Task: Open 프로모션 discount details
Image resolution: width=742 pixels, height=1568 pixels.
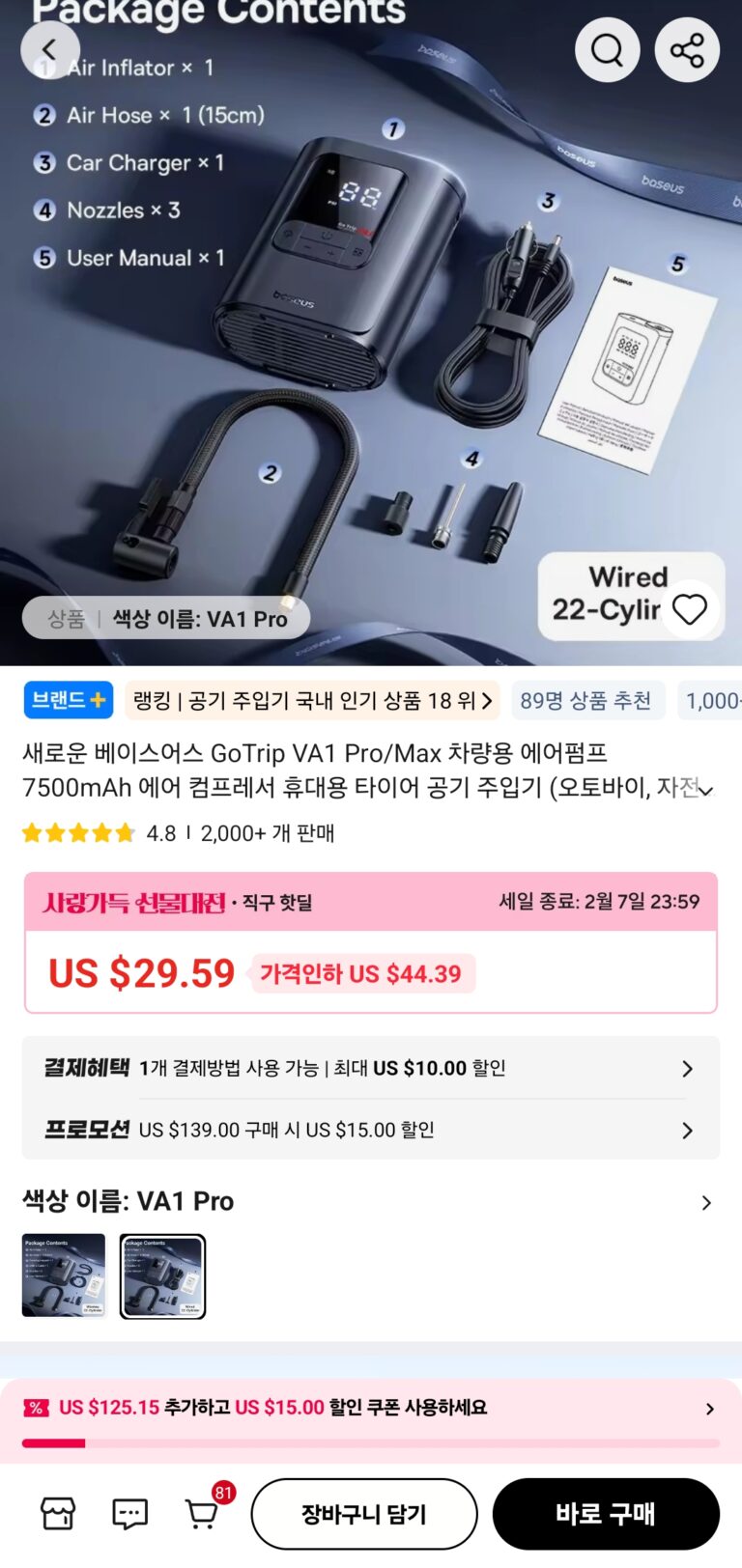Action: 370,1130
